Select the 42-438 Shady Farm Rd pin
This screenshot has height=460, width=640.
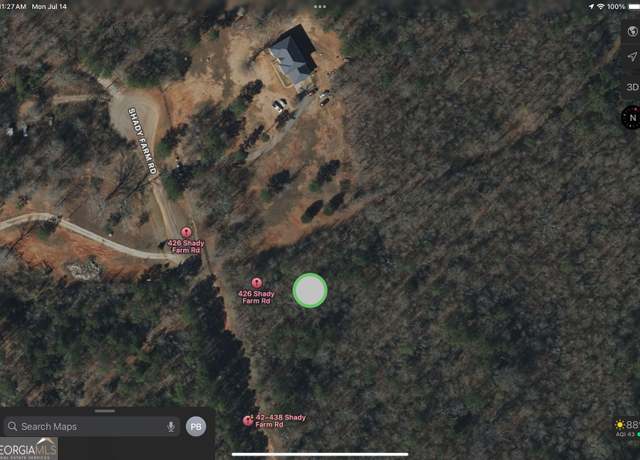(248, 421)
